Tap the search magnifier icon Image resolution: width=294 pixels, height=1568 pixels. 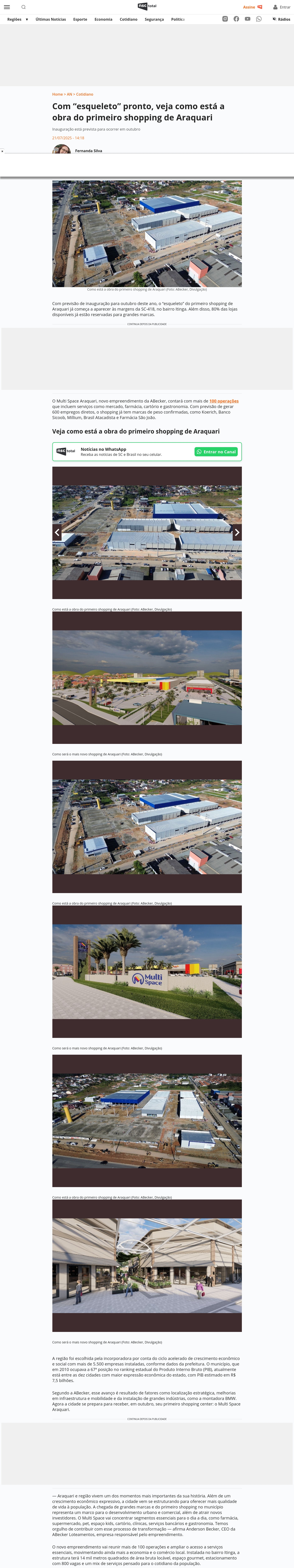(x=24, y=7)
